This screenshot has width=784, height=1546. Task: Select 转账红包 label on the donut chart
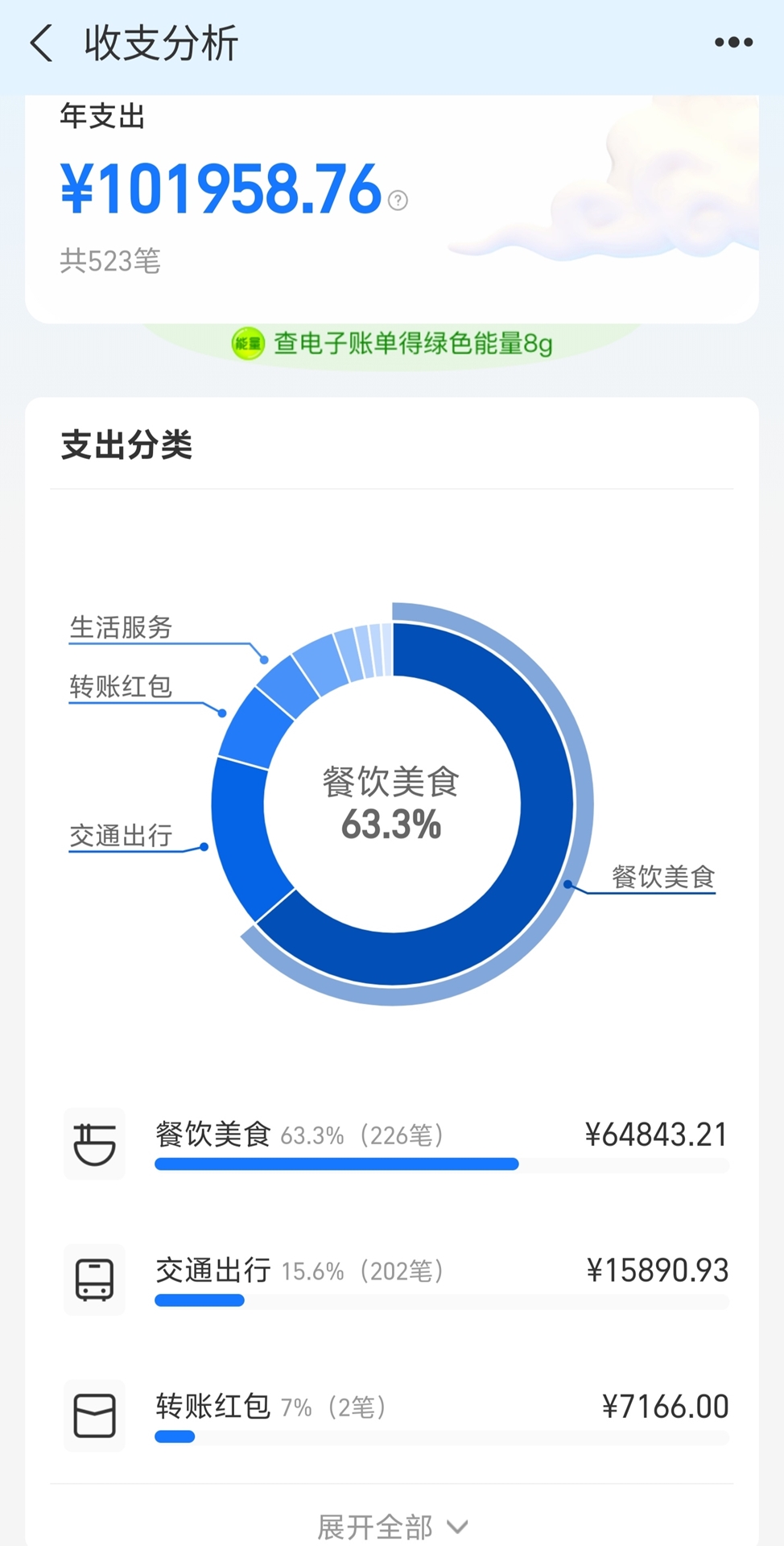point(121,687)
